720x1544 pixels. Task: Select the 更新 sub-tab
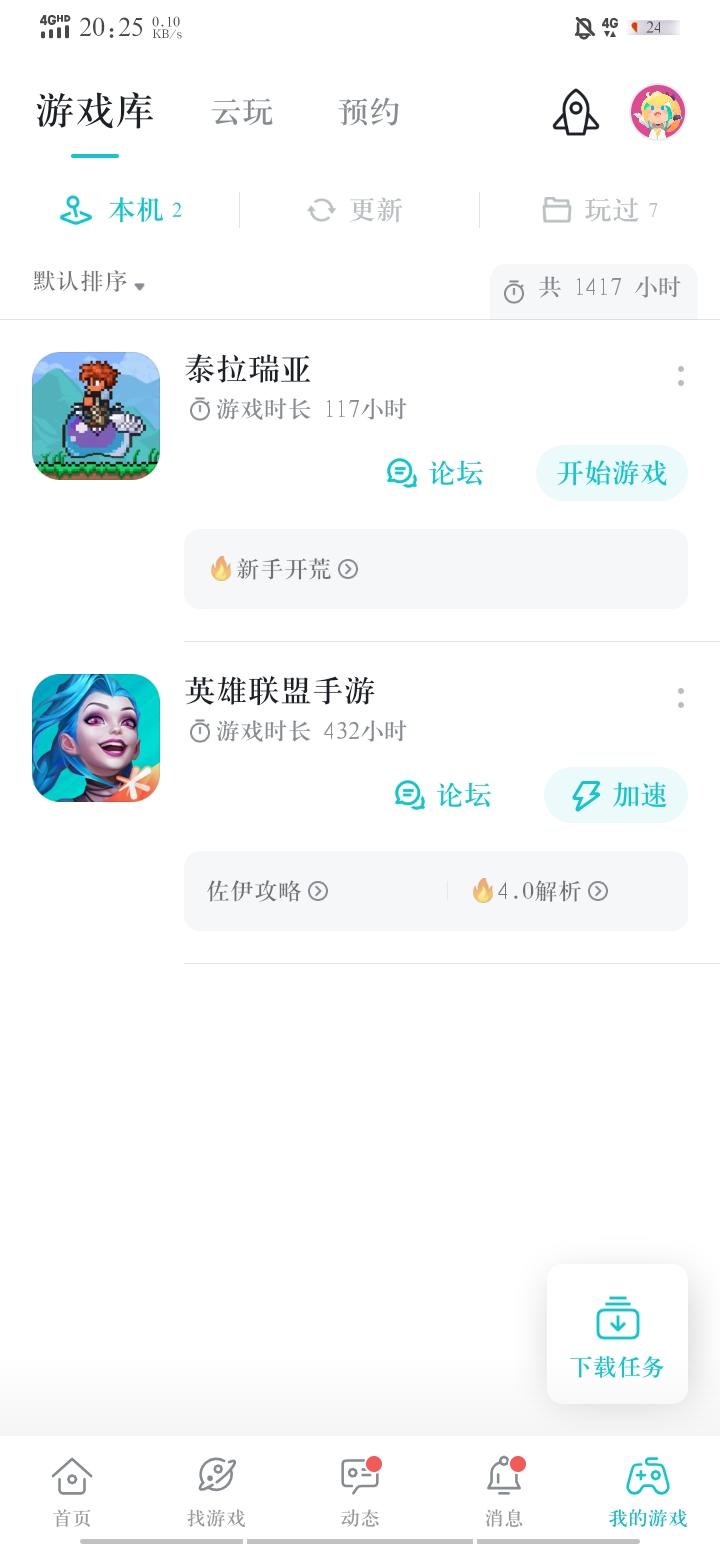click(x=355, y=210)
